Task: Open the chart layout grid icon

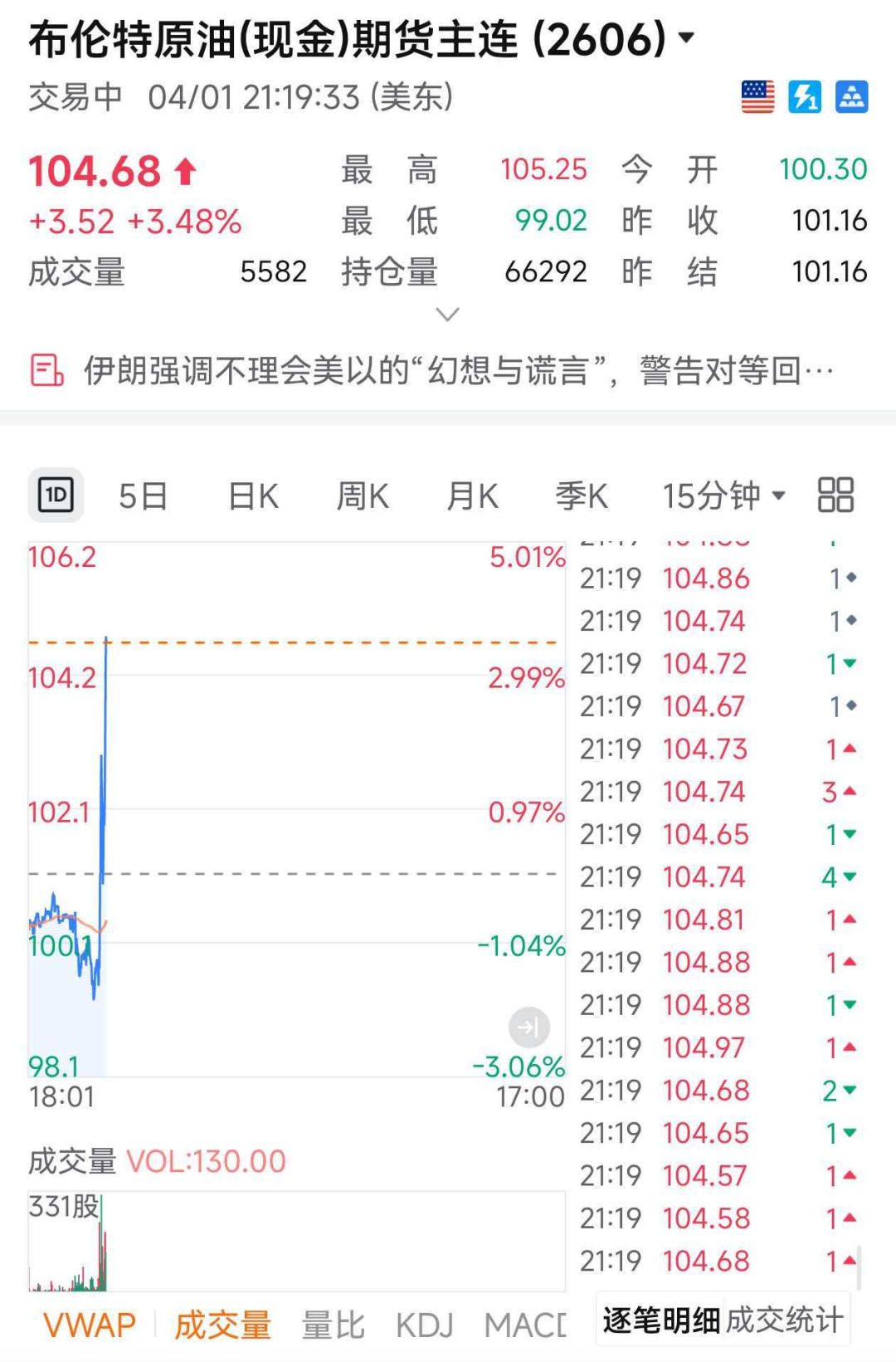Action: (x=835, y=495)
